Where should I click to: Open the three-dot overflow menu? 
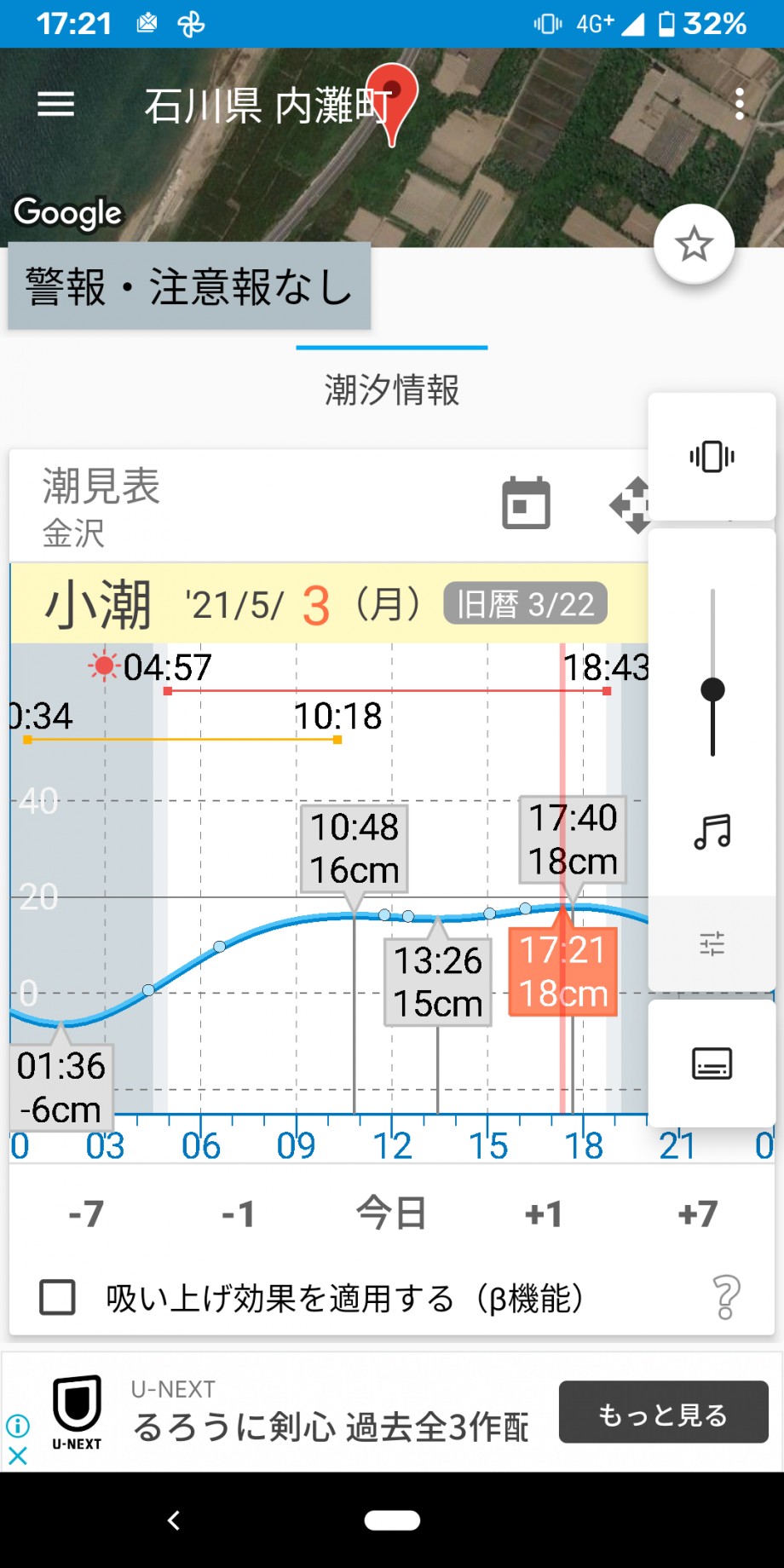pyautogui.click(x=739, y=104)
